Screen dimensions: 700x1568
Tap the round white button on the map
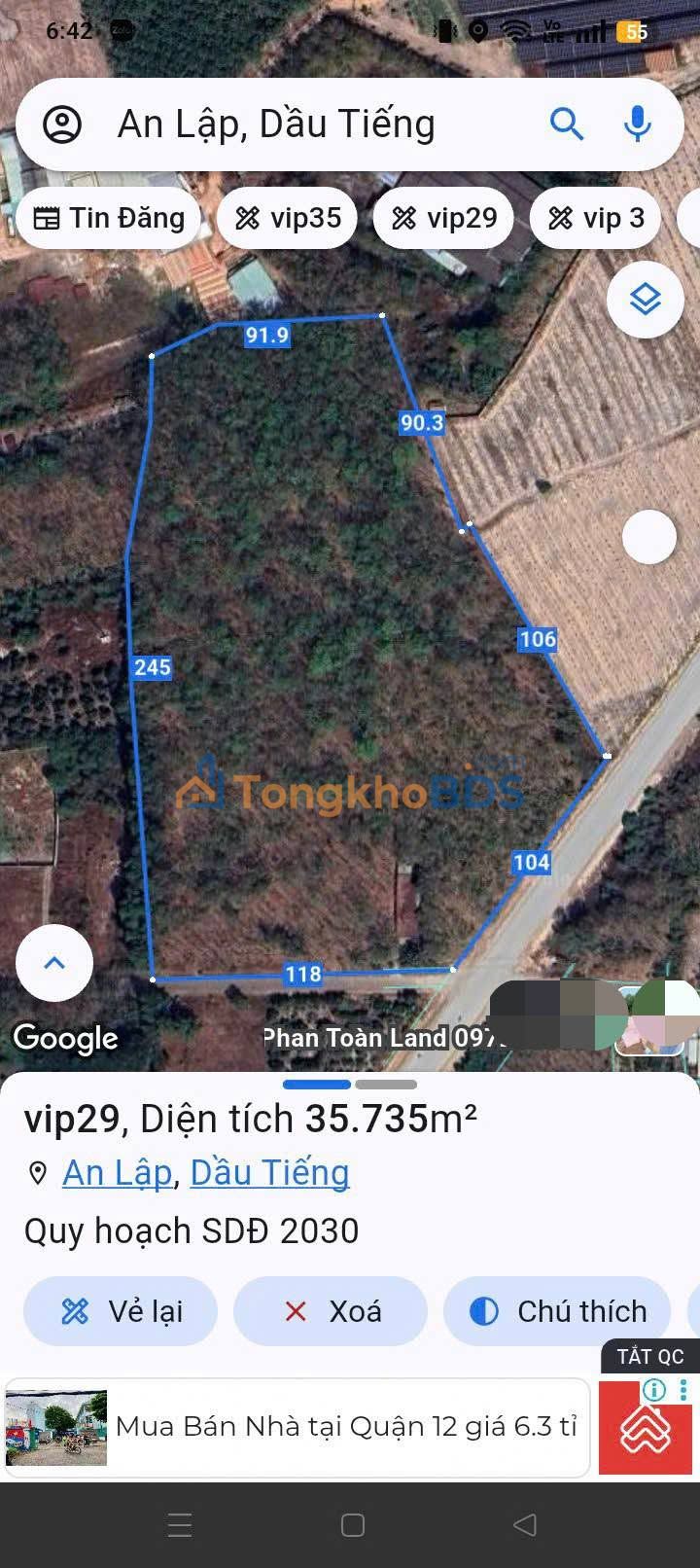coord(649,537)
